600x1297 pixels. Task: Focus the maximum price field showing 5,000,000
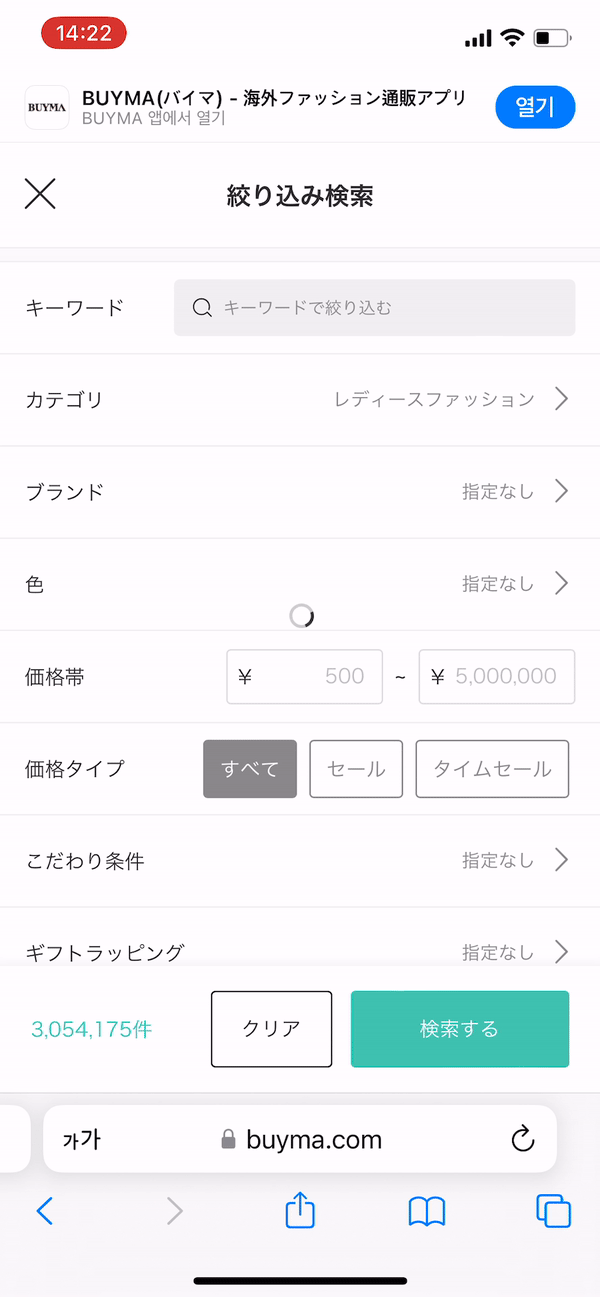[497, 677]
